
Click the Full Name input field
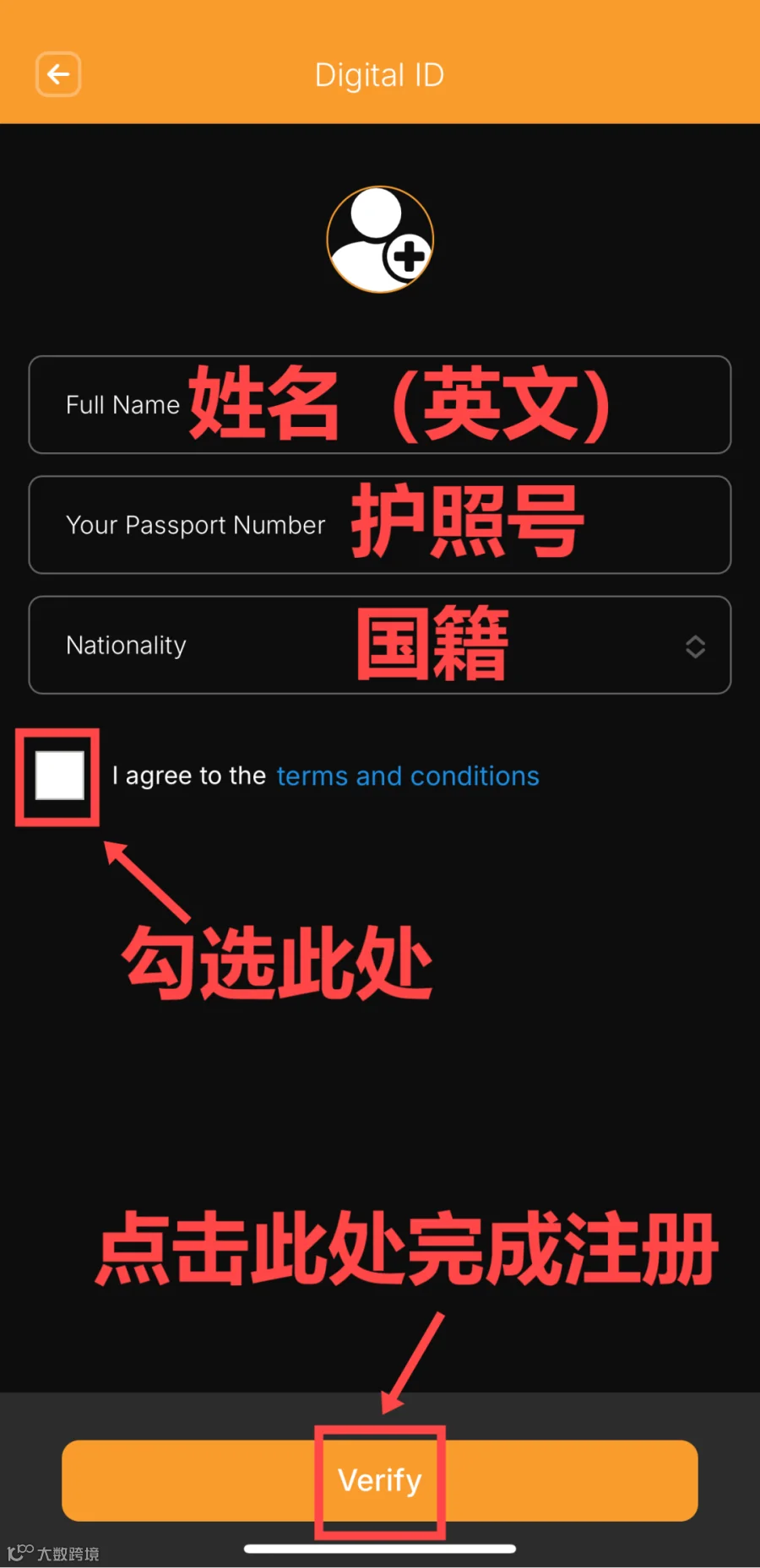(x=379, y=405)
